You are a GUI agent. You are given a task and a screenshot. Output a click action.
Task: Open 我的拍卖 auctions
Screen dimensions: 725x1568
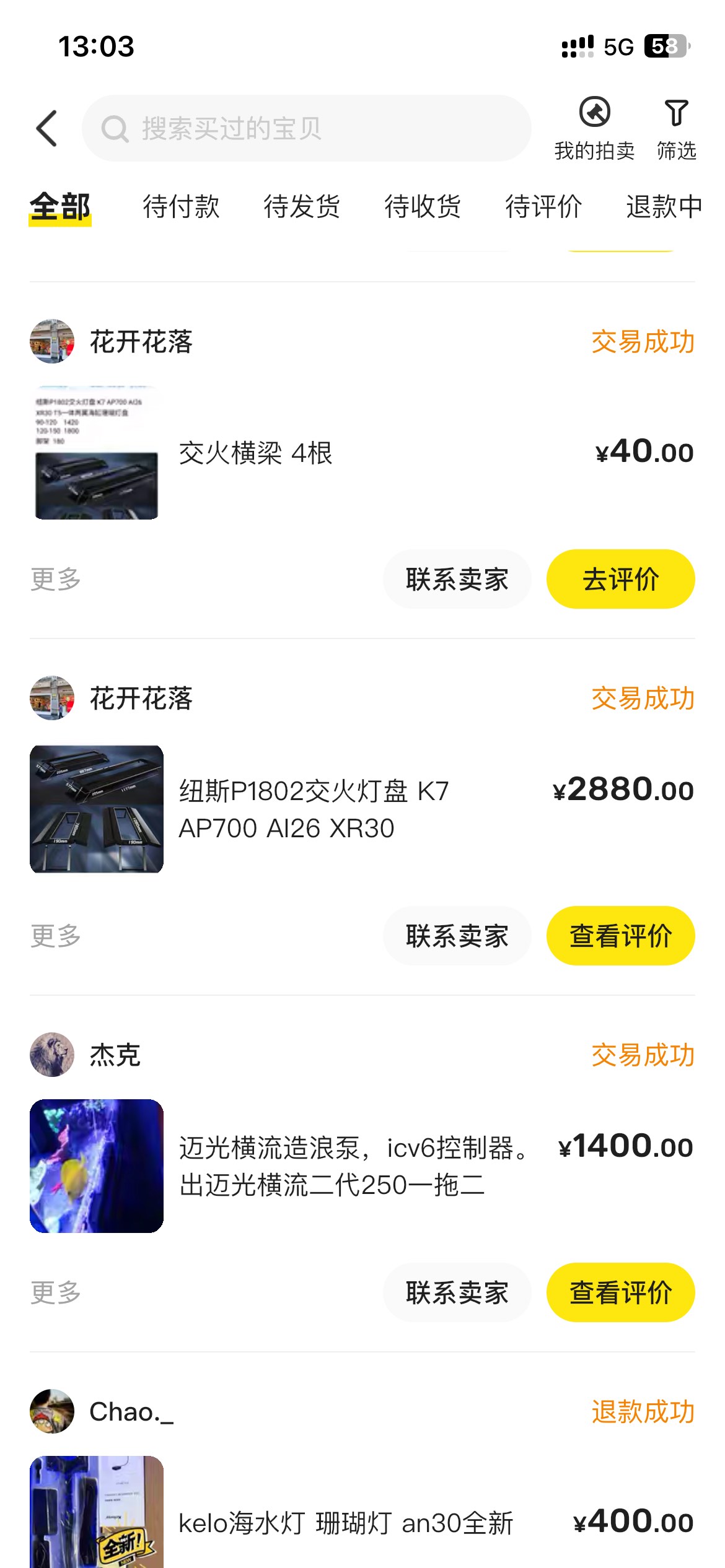(594, 128)
